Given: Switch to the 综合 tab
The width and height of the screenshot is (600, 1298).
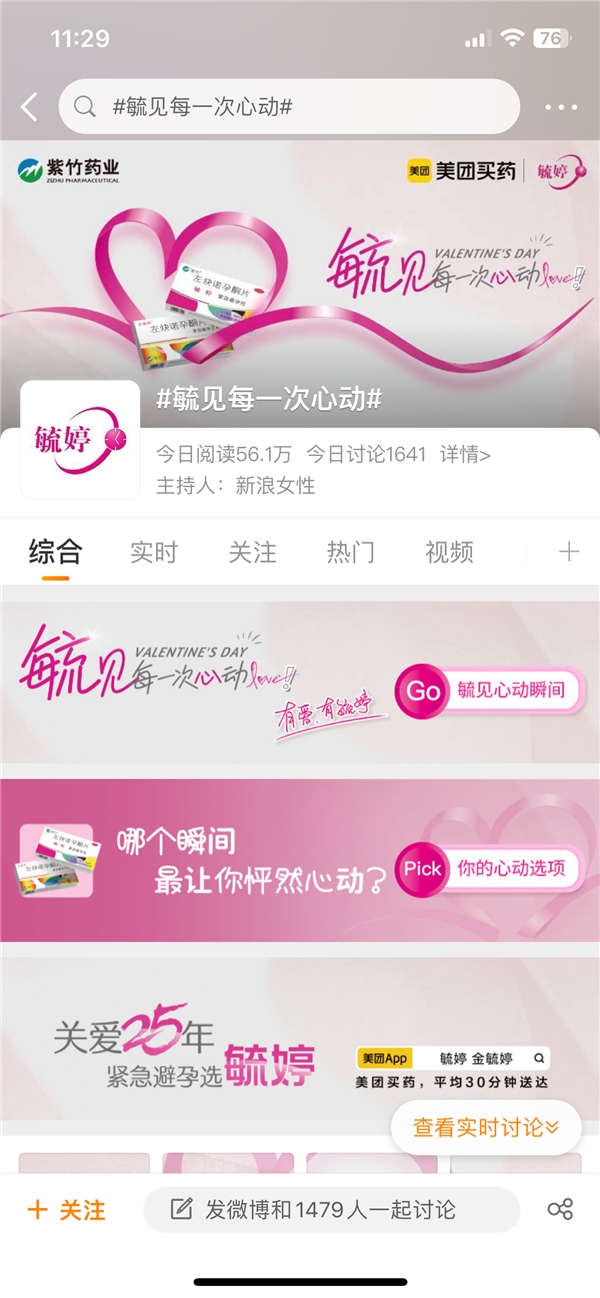Looking at the screenshot, I should click(55, 552).
